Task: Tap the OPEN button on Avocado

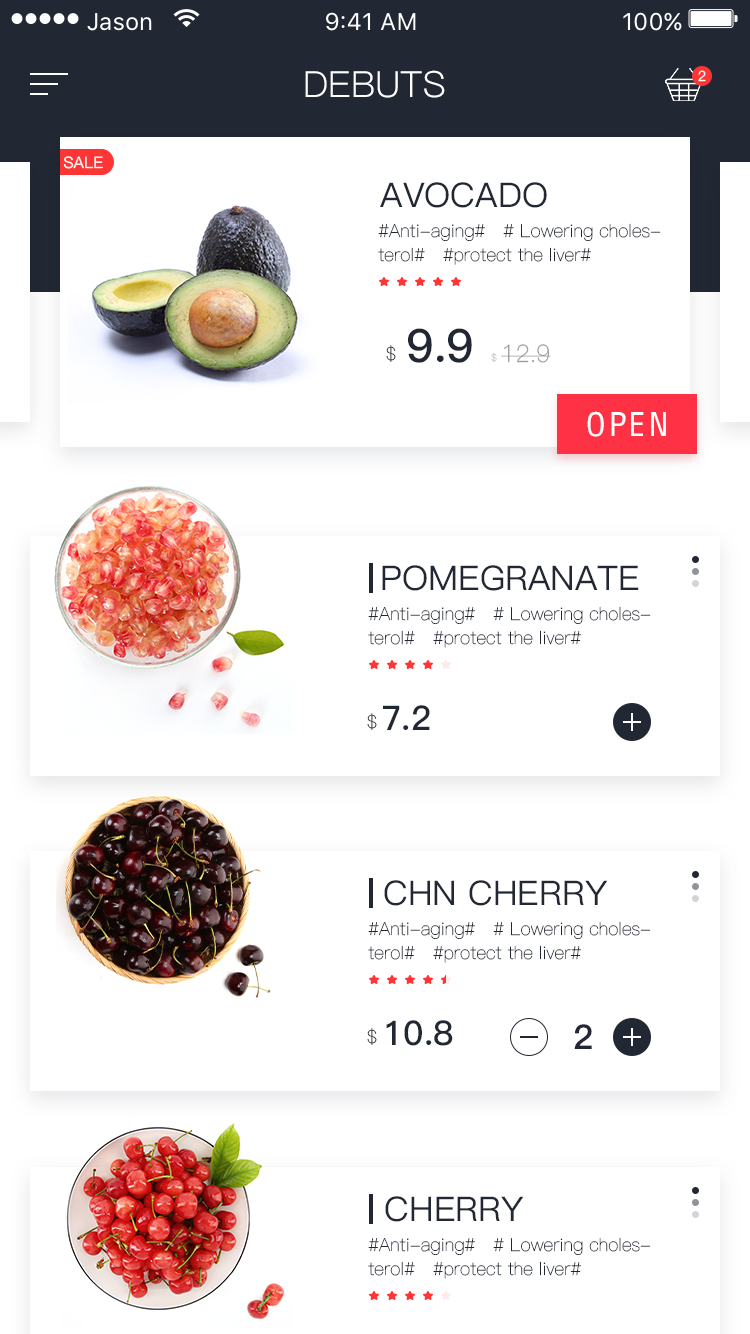Action: 627,424
